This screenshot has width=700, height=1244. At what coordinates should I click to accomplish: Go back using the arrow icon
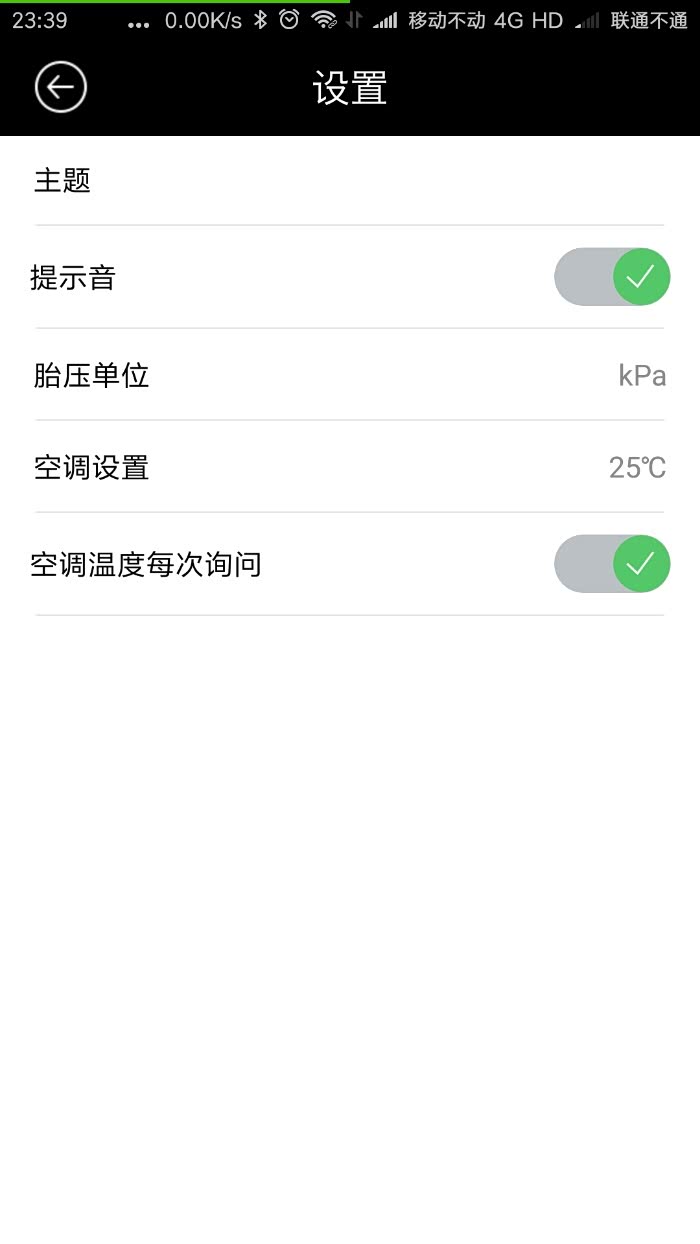click(61, 88)
